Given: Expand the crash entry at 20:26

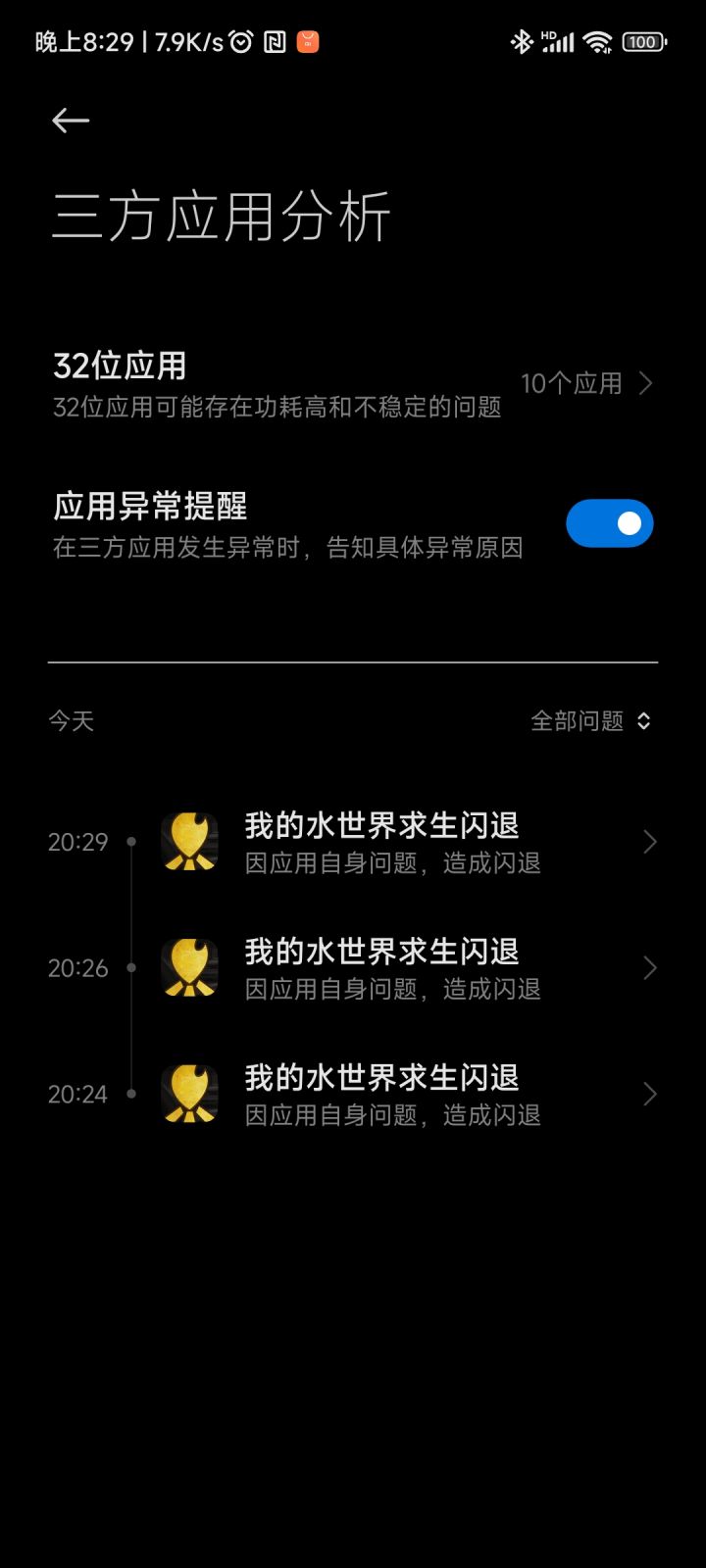Looking at the screenshot, I should pyautogui.click(x=650, y=967).
